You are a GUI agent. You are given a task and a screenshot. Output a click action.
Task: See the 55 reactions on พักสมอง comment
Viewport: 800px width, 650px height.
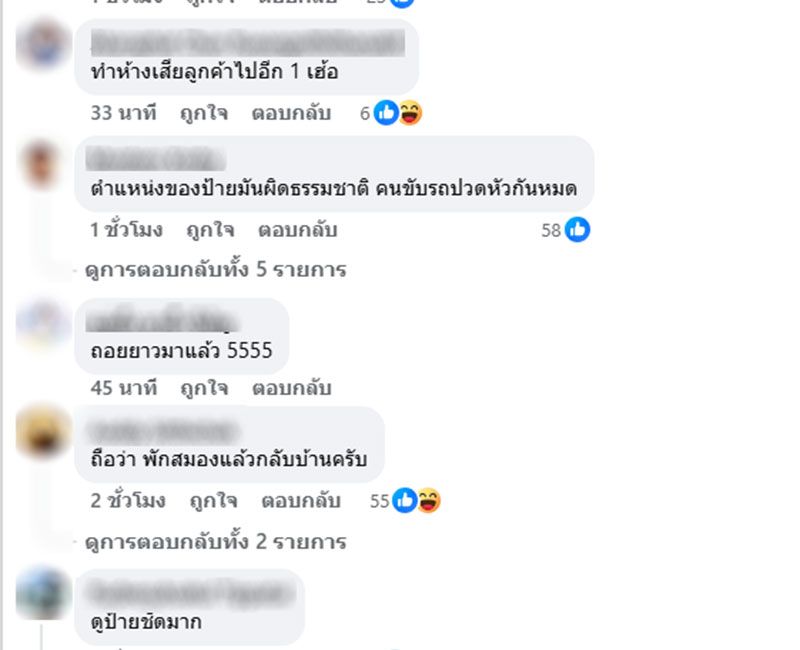click(x=407, y=500)
